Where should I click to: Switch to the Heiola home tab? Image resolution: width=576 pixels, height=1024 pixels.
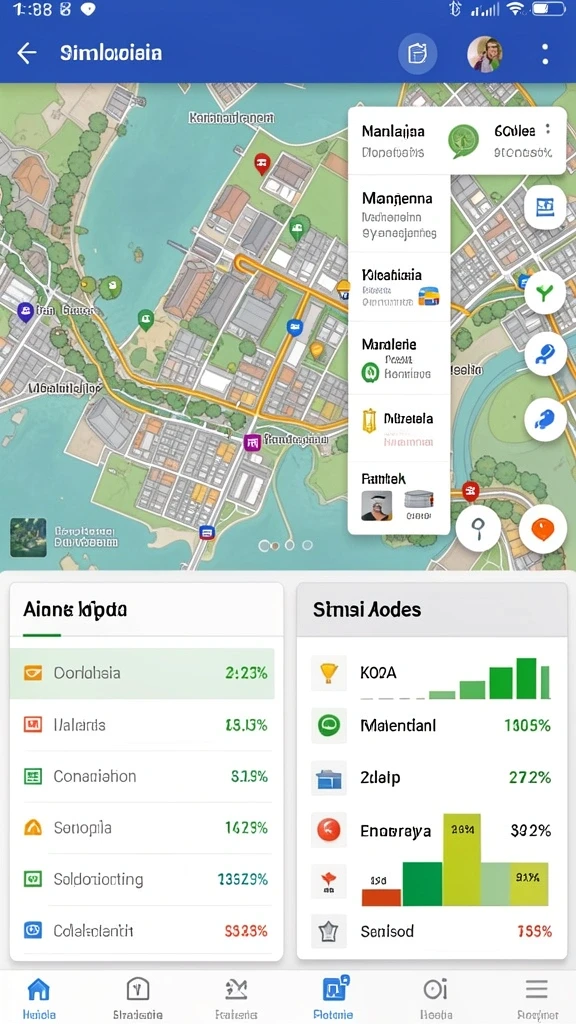pos(39,998)
